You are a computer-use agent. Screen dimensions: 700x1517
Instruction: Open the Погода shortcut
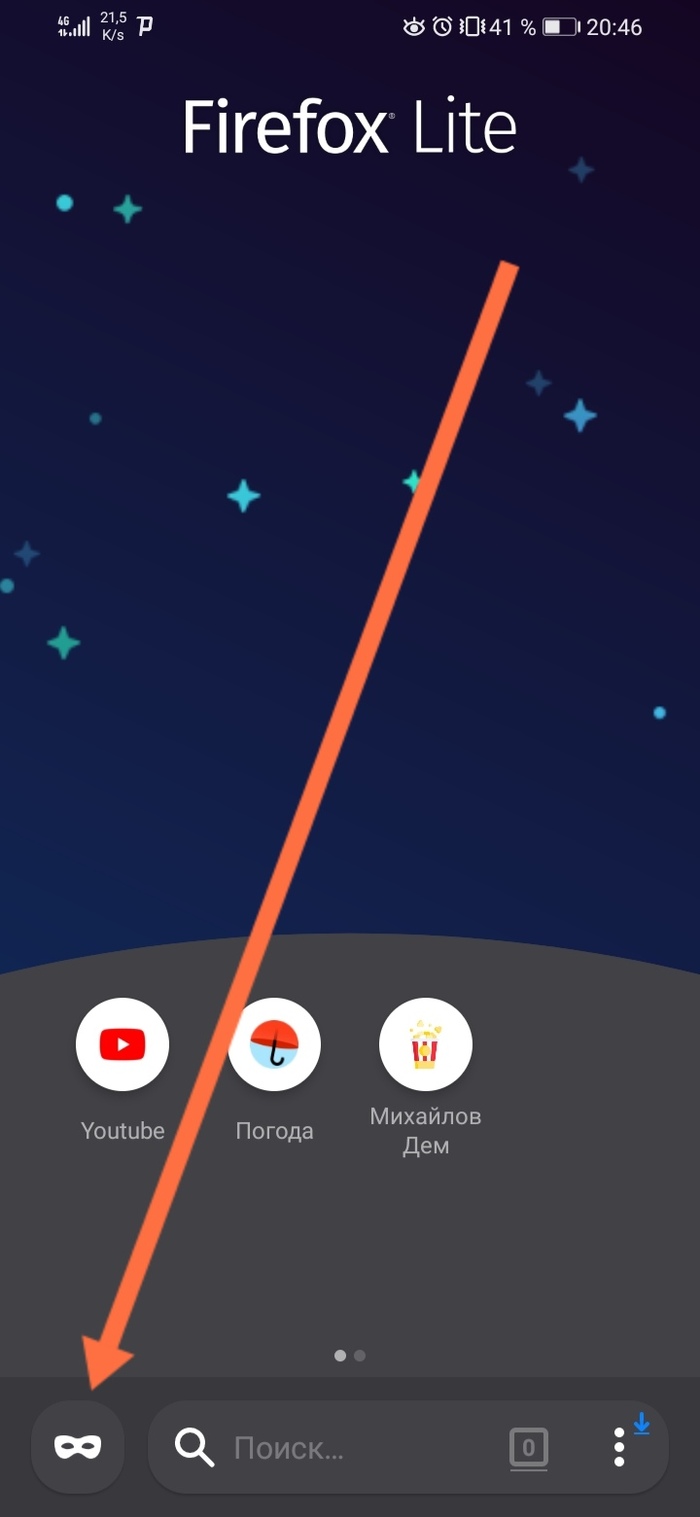(x=274, y=1046)
